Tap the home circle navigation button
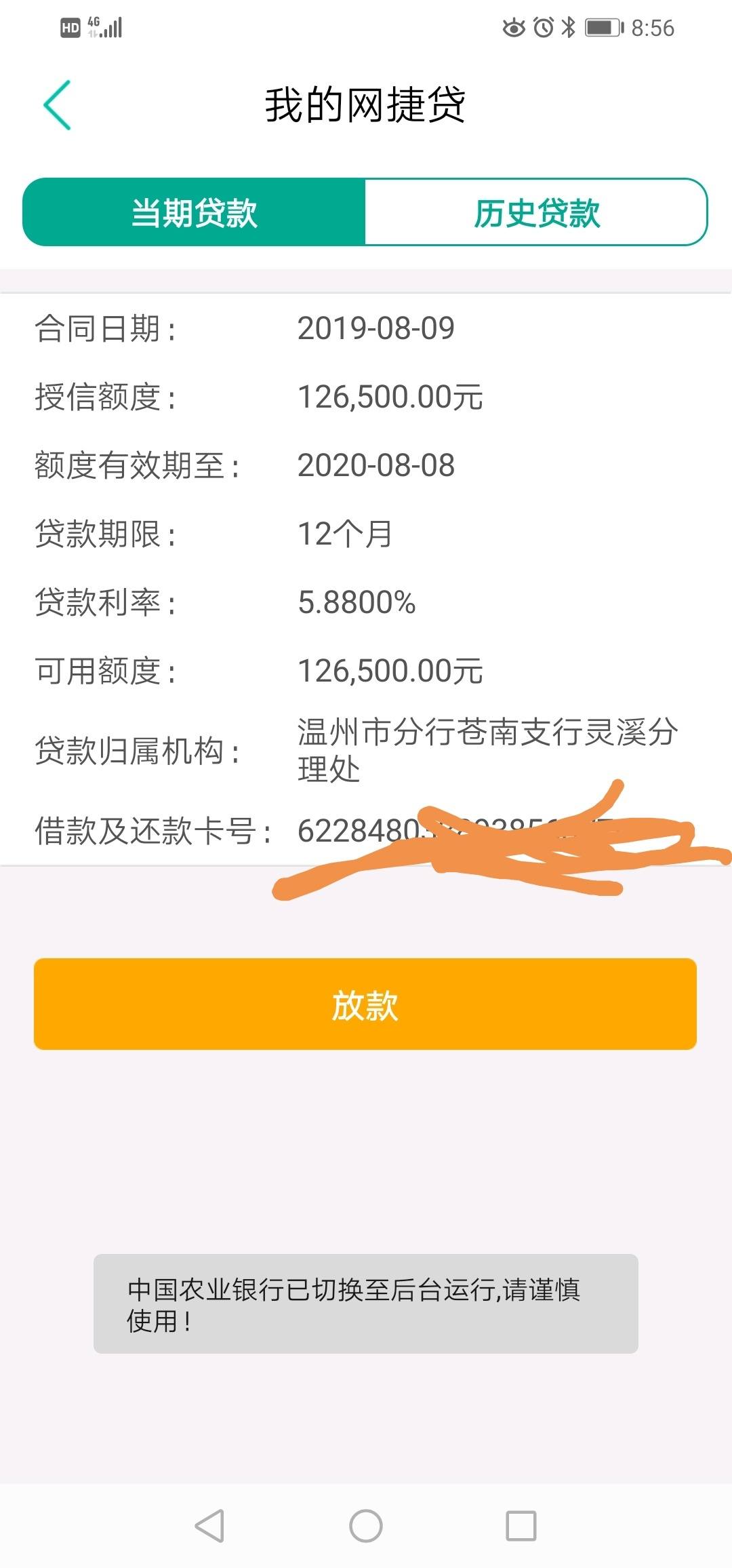Image resolution: width=732 pixels, height=1568 pixels. [366, 1526]
